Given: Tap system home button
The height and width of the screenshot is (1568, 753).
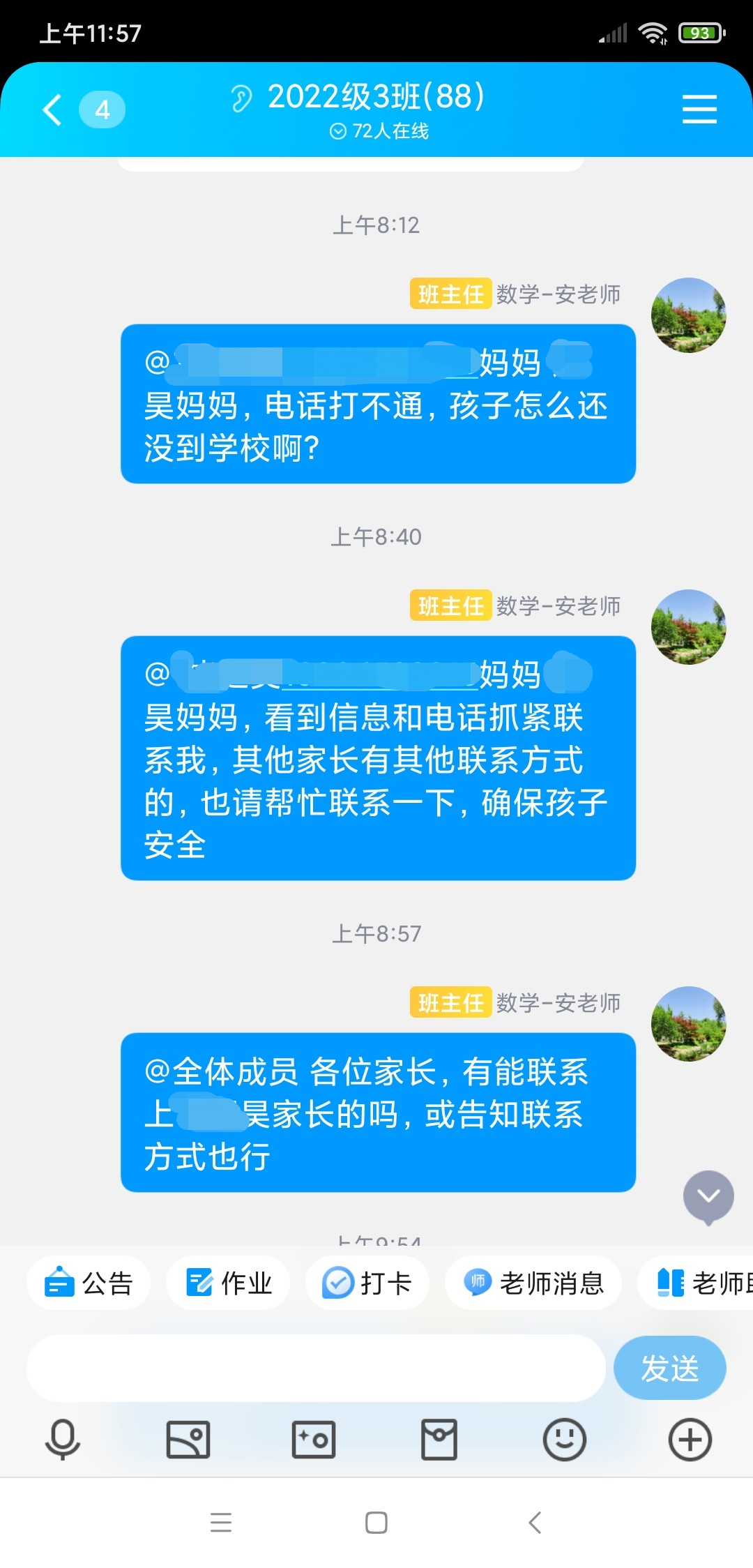Looking at the screenshot, I should pos(376,1522).
